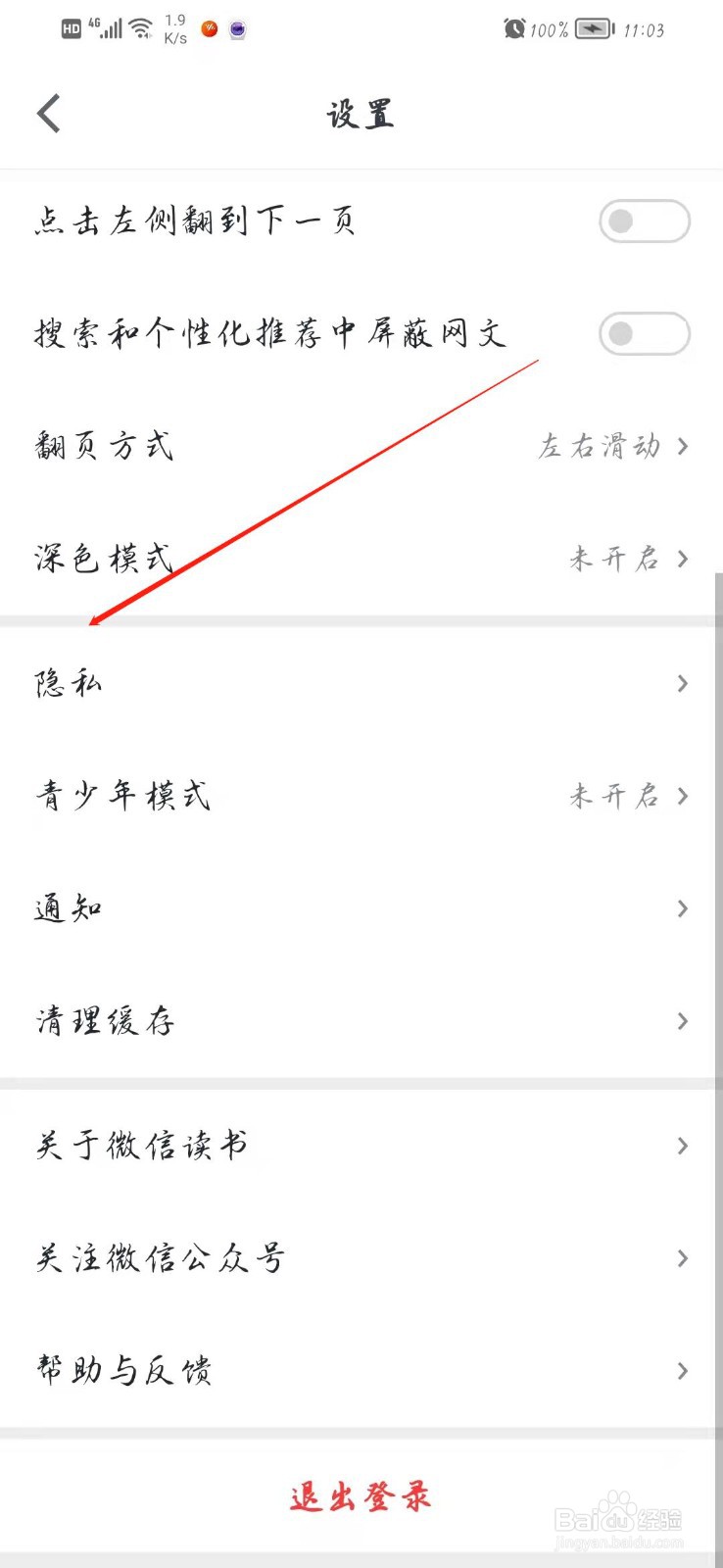Enable tap left side to turn page

644,221
